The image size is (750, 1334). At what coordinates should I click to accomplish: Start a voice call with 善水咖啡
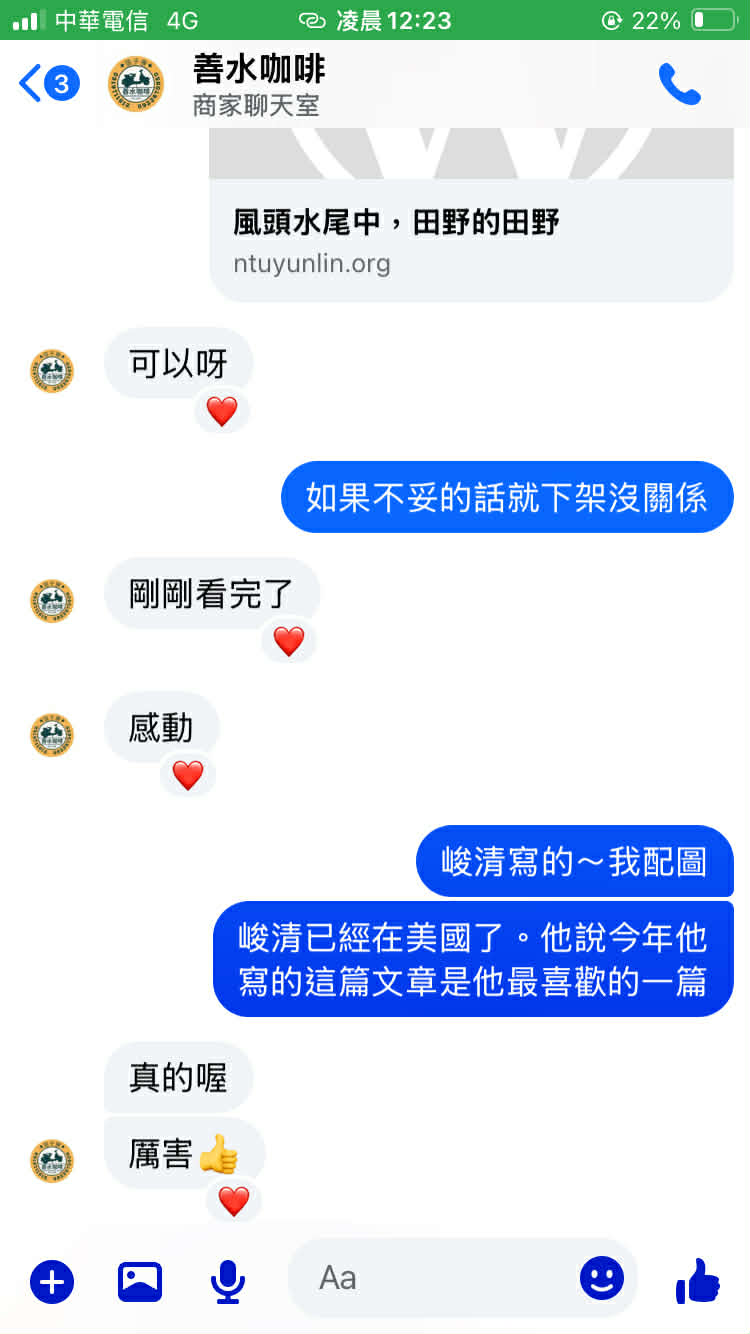tap(679, 84)
